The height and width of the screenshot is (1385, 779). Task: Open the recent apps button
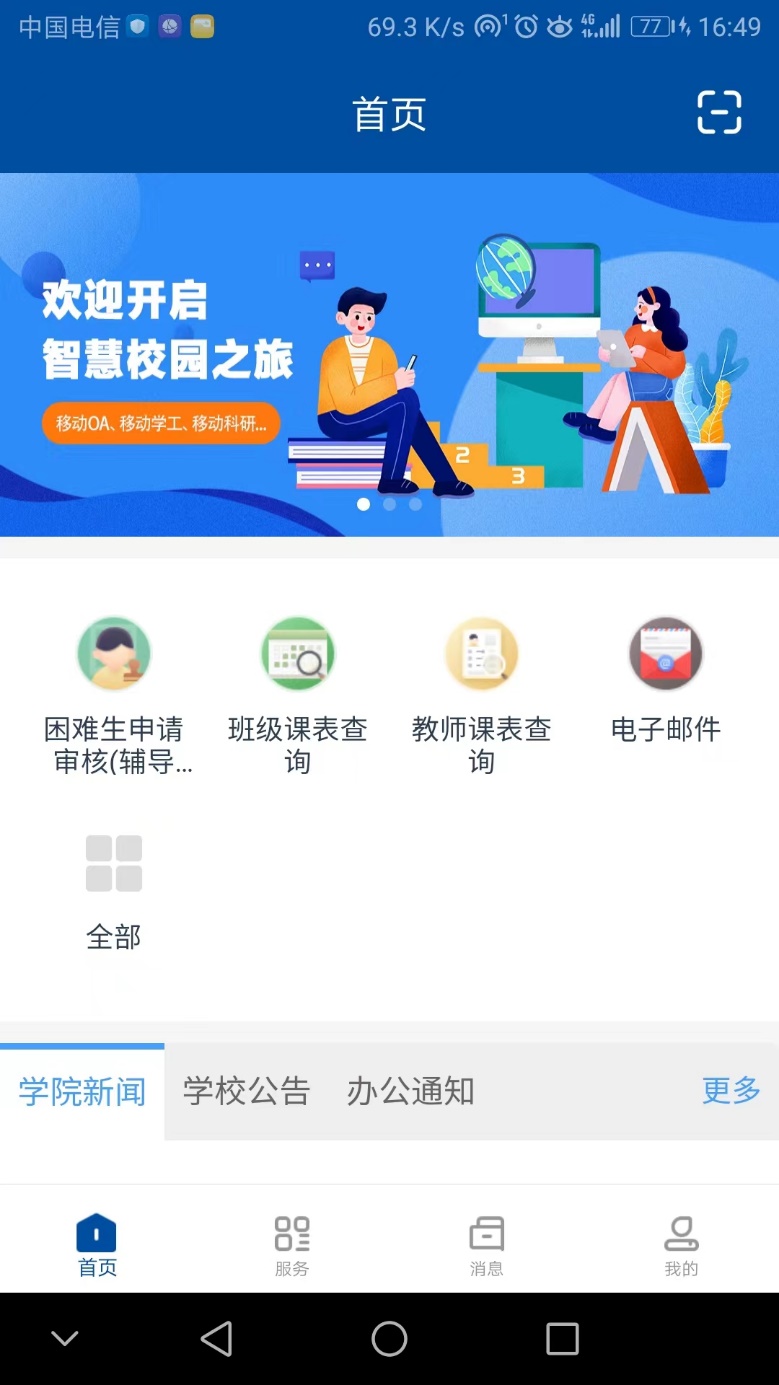(x=562, y=1339)
